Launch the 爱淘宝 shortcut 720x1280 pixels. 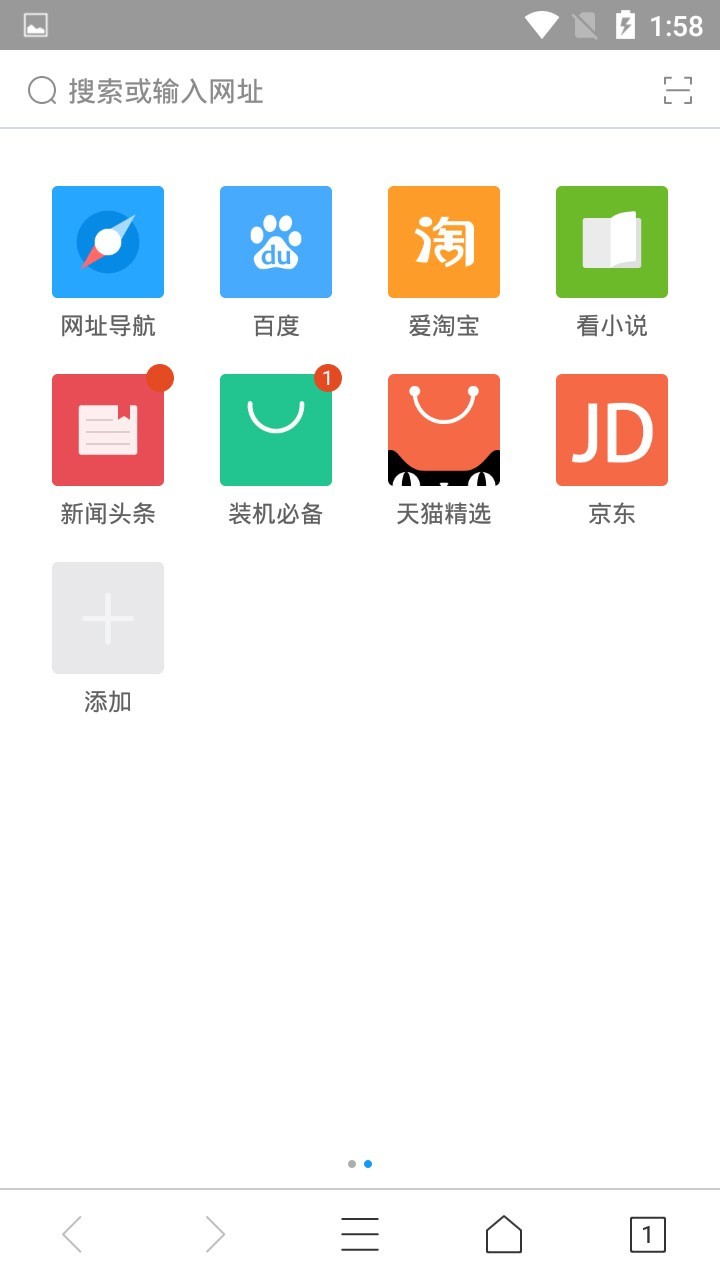point(444,242)
